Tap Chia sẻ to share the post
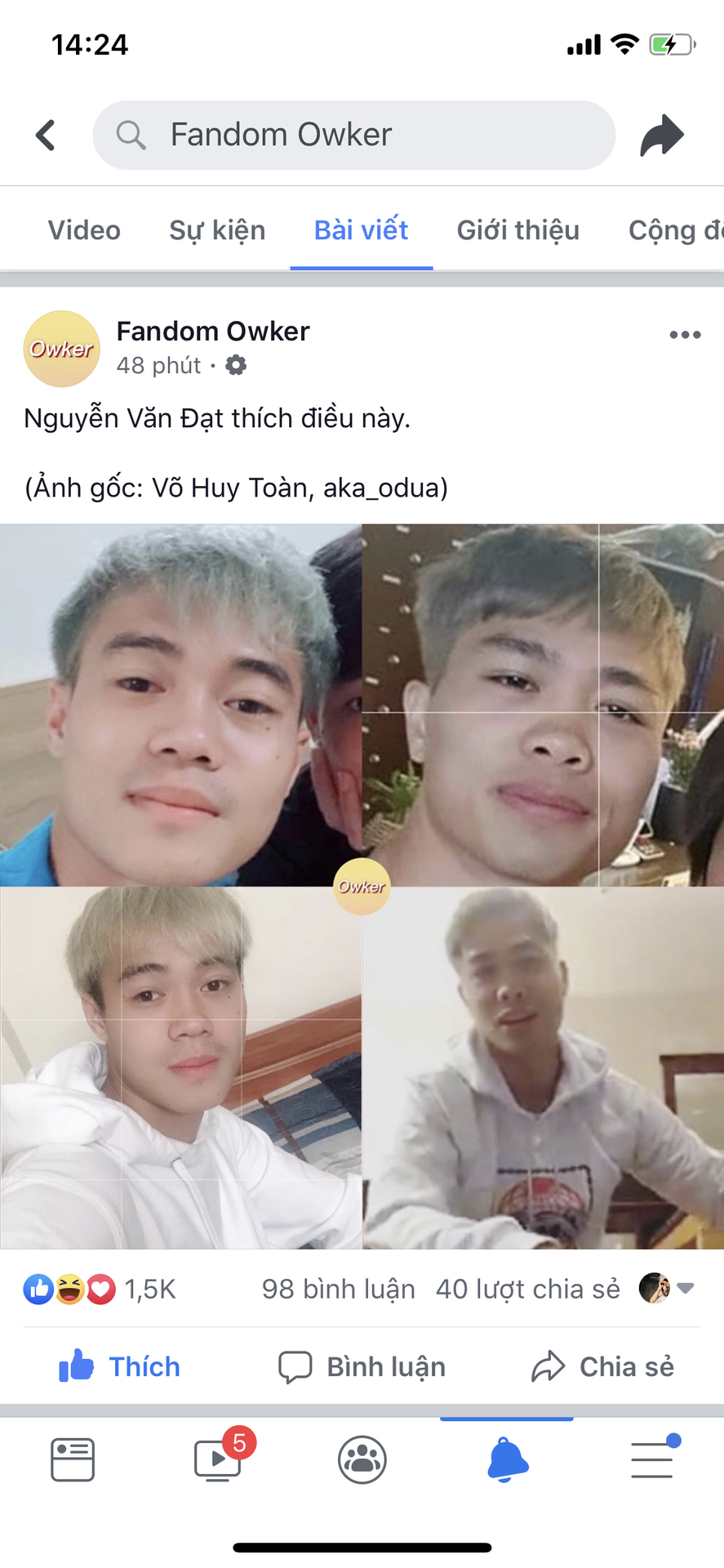The image size is (724, 1568). 602,1366
